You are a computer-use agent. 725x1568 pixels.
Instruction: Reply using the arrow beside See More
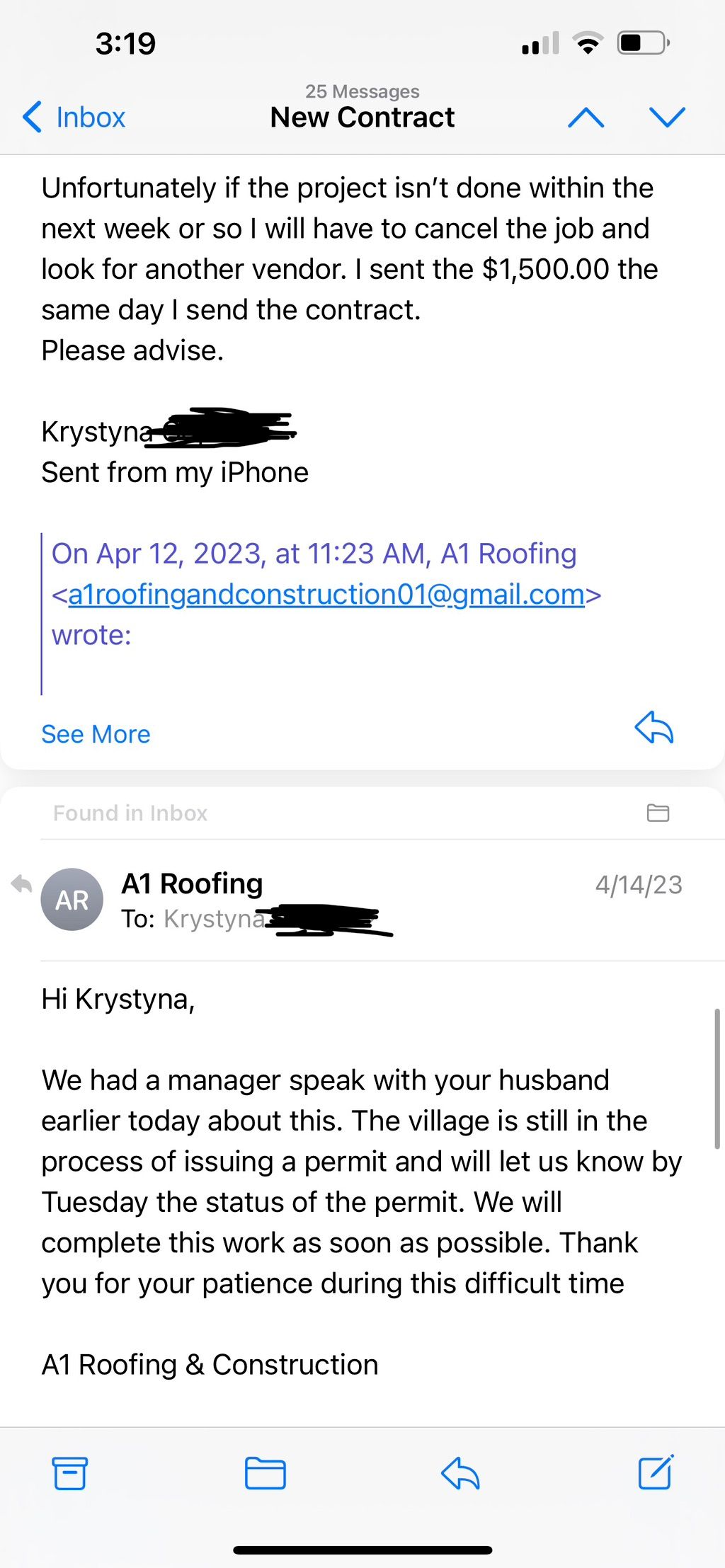click(654, 728)
